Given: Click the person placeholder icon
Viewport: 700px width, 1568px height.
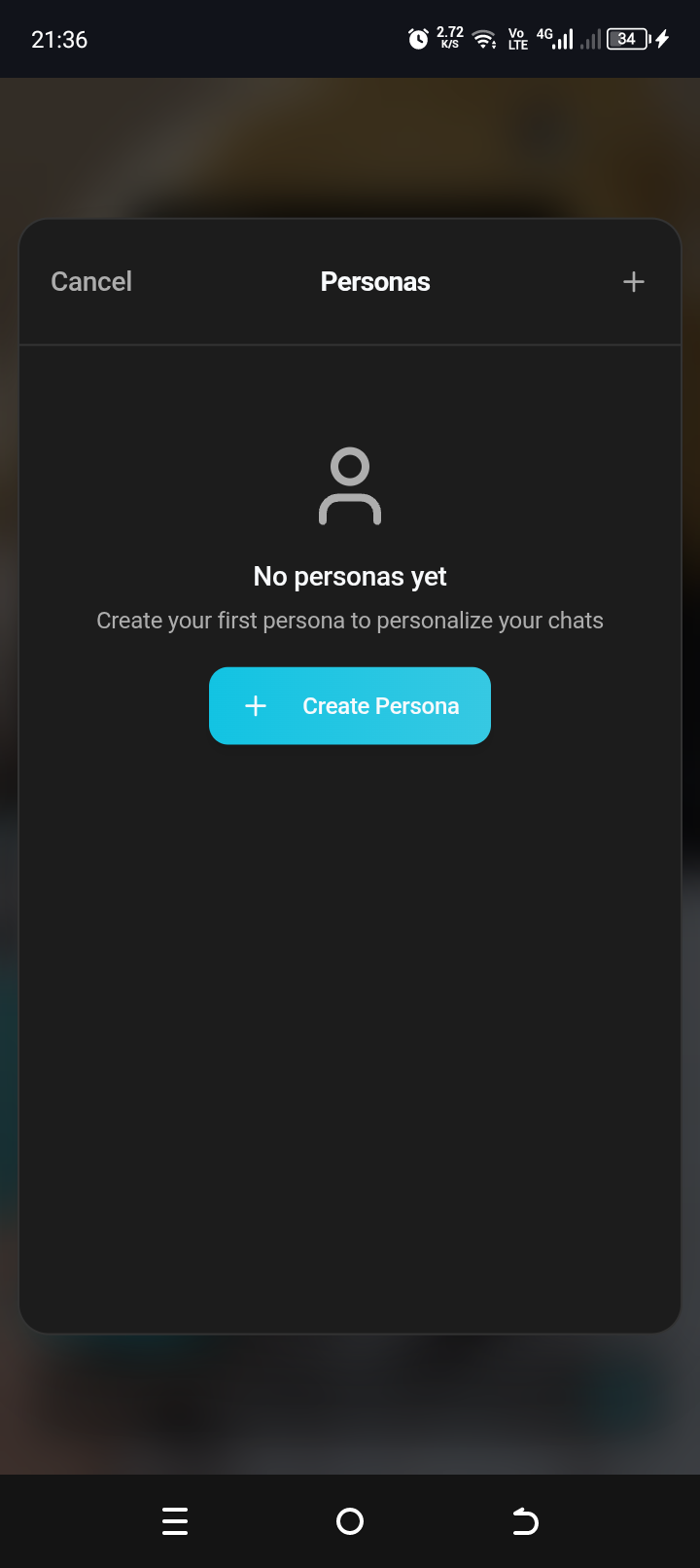Looking at the screenshot, I should [350, 486].
